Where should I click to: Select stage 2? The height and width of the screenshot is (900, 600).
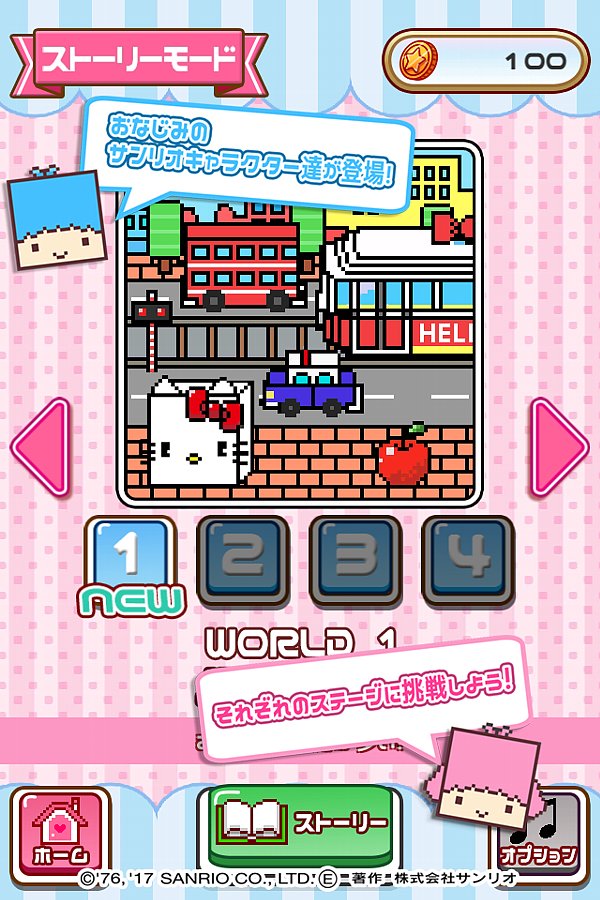pos(243,560)
